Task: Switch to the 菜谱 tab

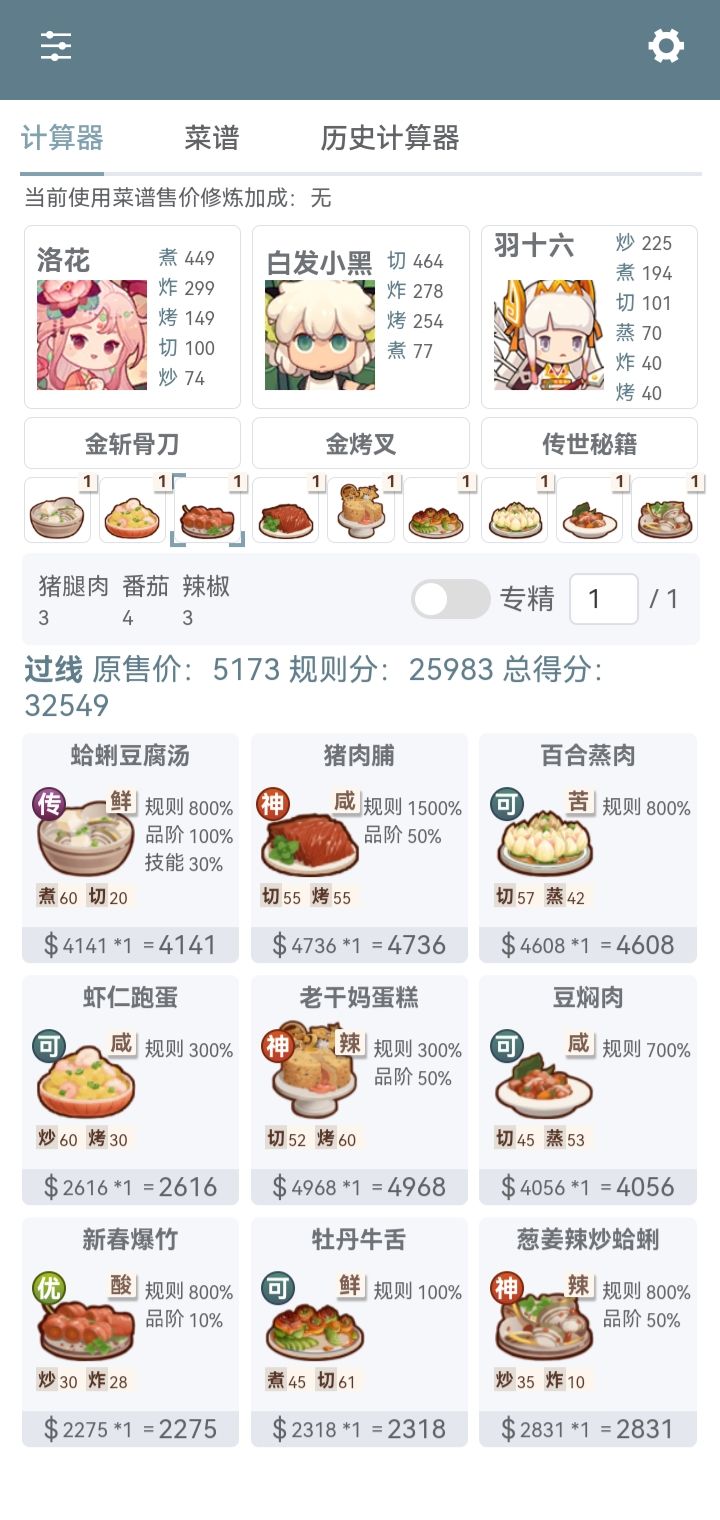Action: click(x=212, y=138)
